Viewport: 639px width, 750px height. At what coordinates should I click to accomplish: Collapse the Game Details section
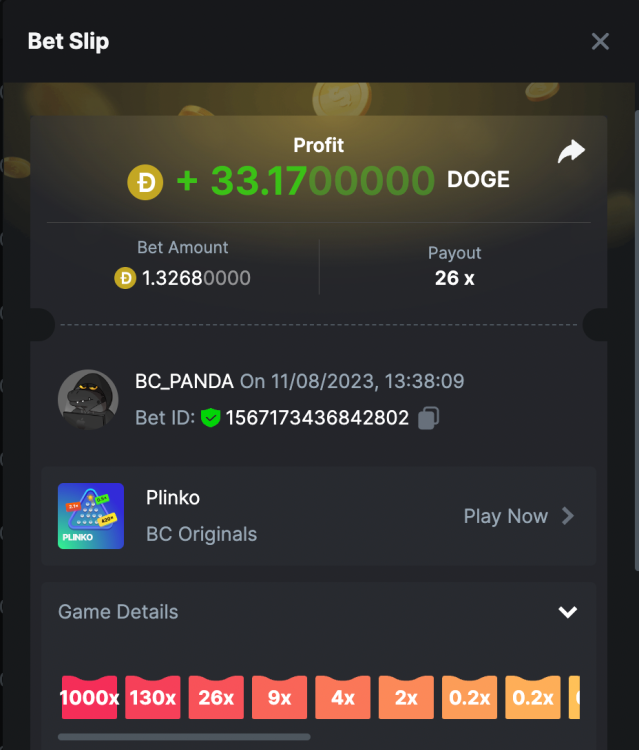click(567, 612)
